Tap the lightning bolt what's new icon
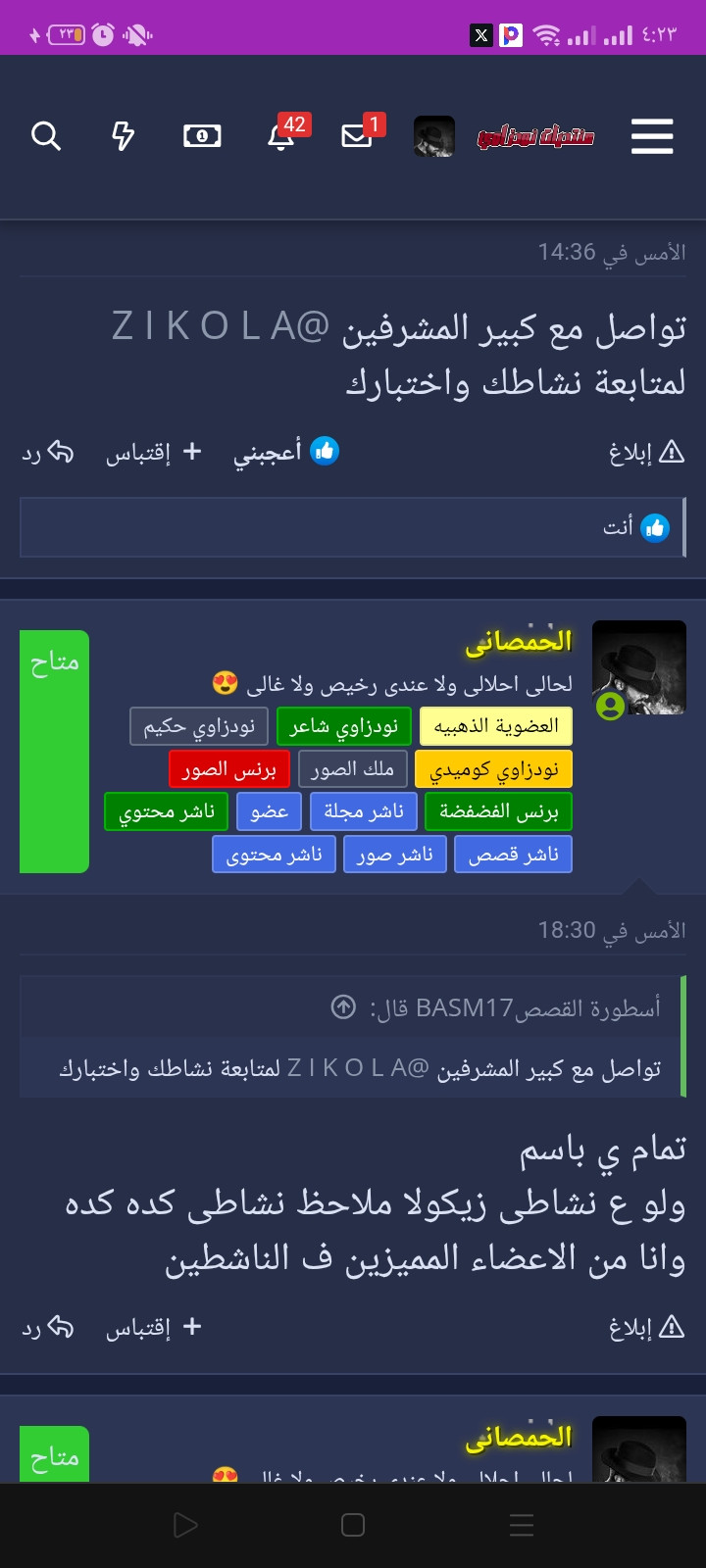This screenshot has width=706, height=1568. [123, 136]
